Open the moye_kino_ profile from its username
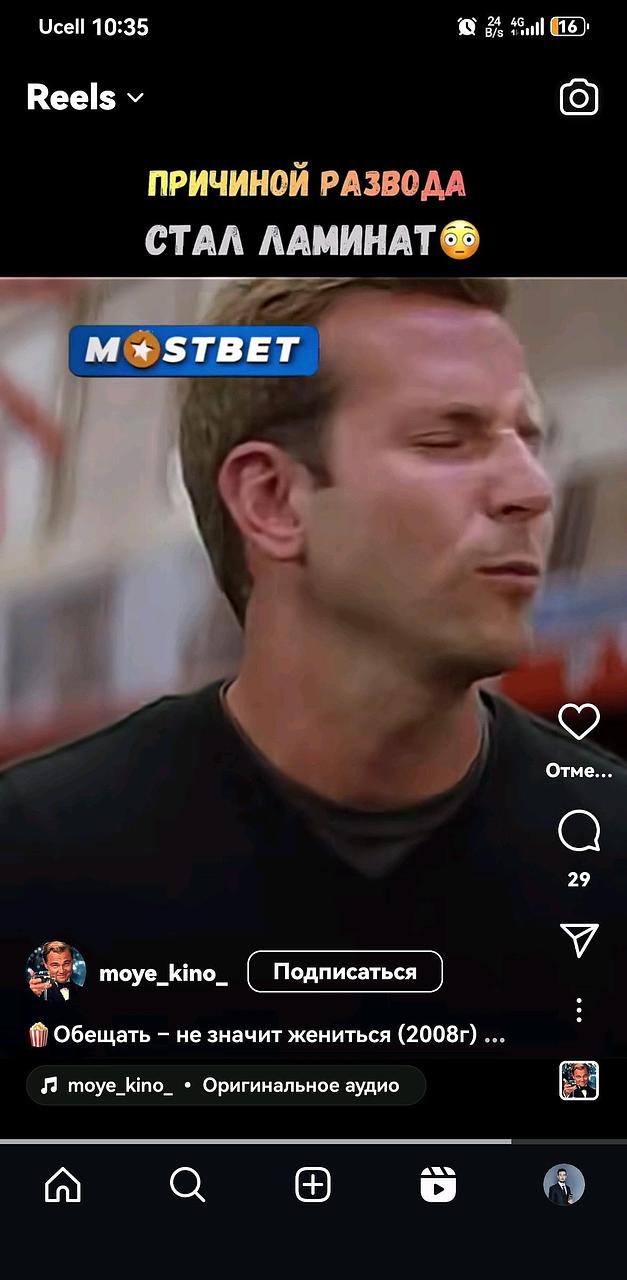This screenshot has width=627, height=1280. (x=163, y=973)
